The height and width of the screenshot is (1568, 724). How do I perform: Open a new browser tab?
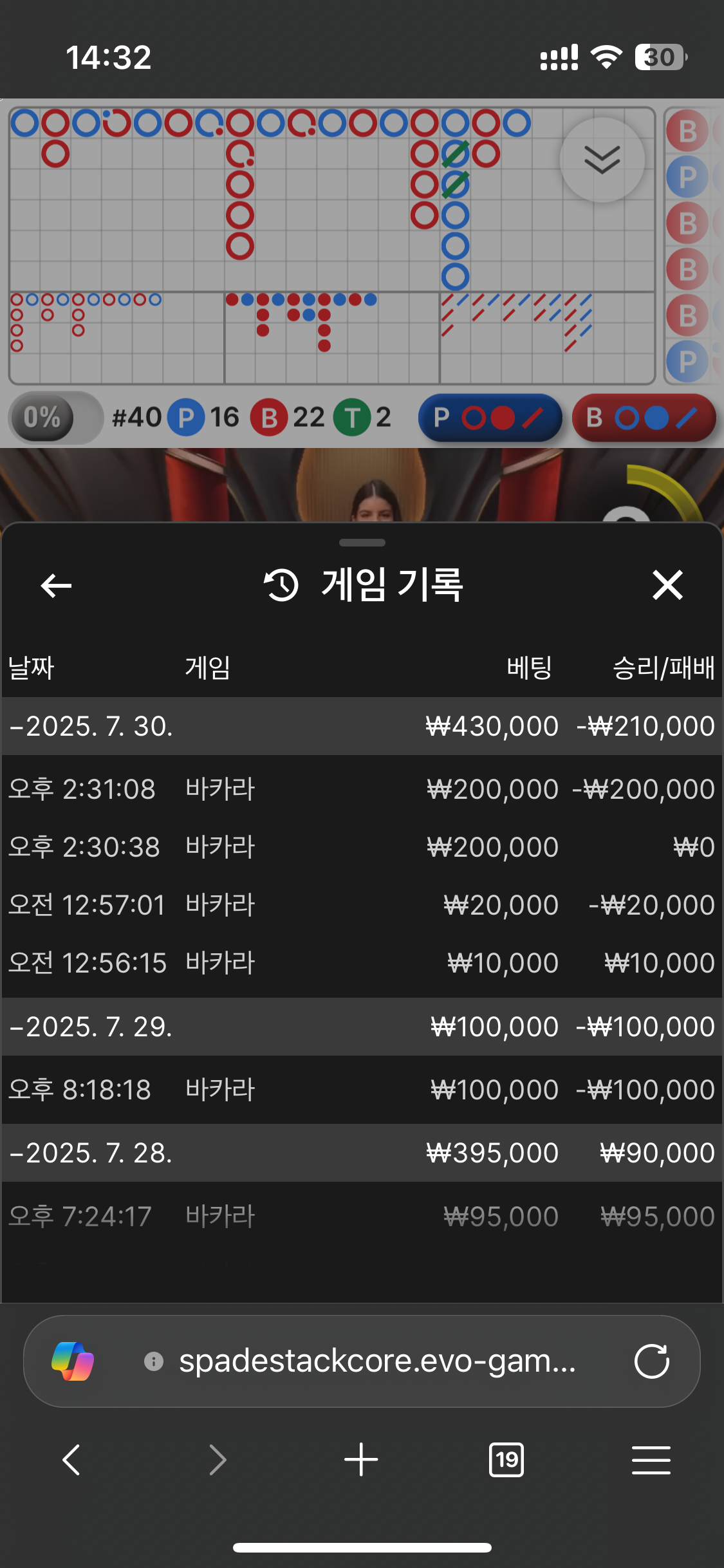(361, 1459)
